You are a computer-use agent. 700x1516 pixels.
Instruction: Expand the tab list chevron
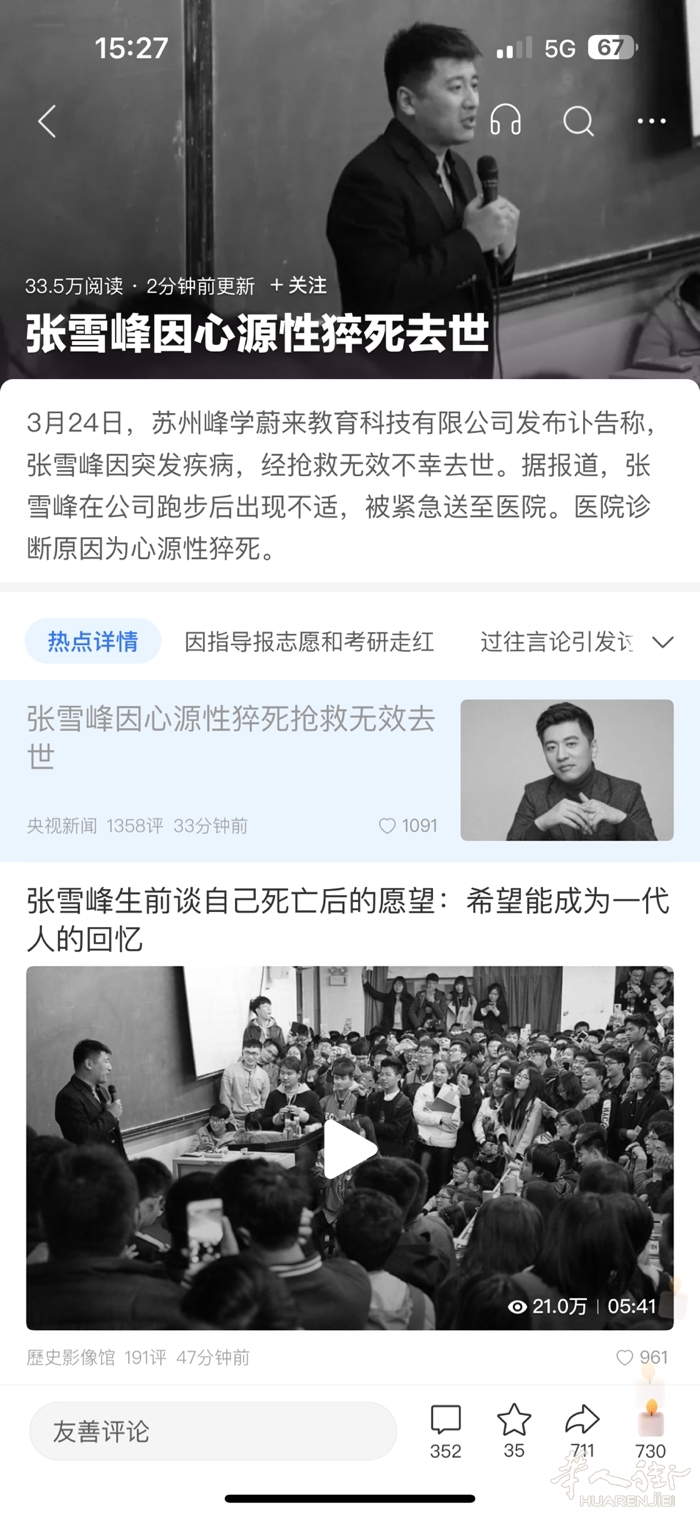tap(663, 642)
